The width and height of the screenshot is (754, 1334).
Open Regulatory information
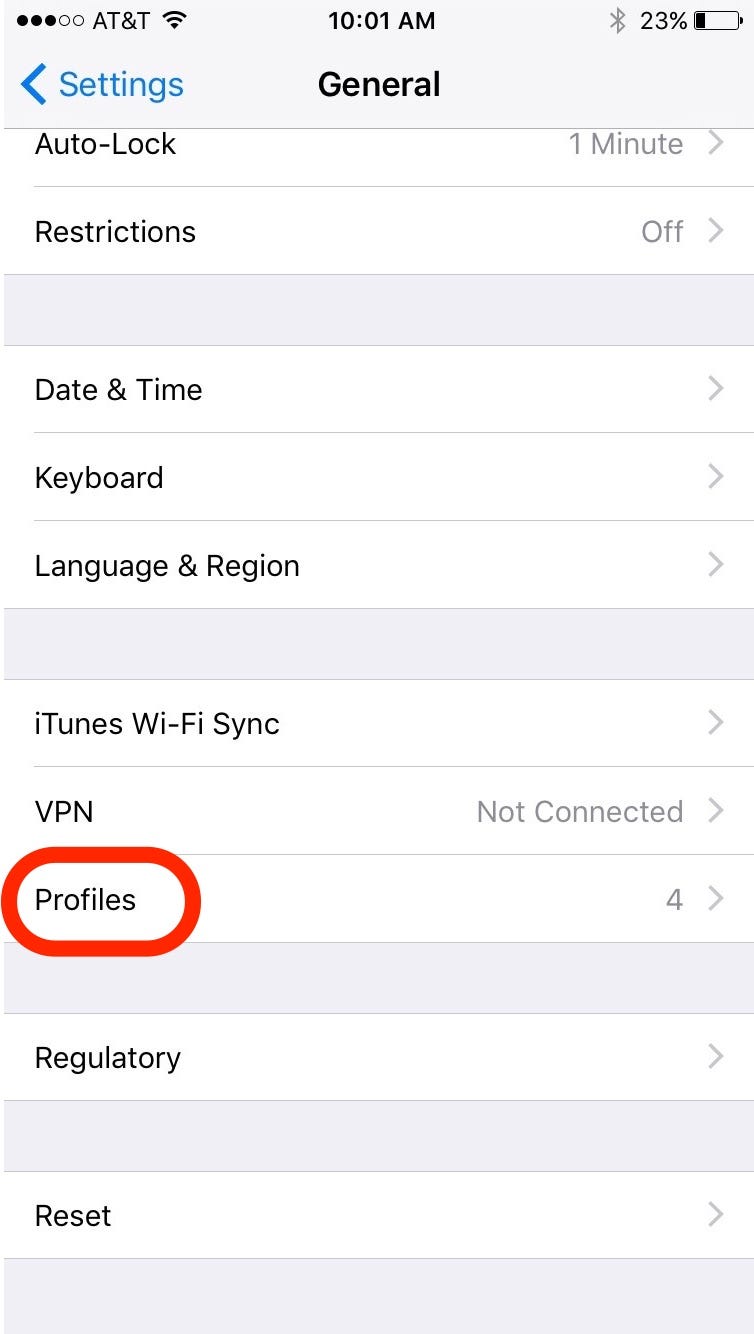(x=378, y=1057)
